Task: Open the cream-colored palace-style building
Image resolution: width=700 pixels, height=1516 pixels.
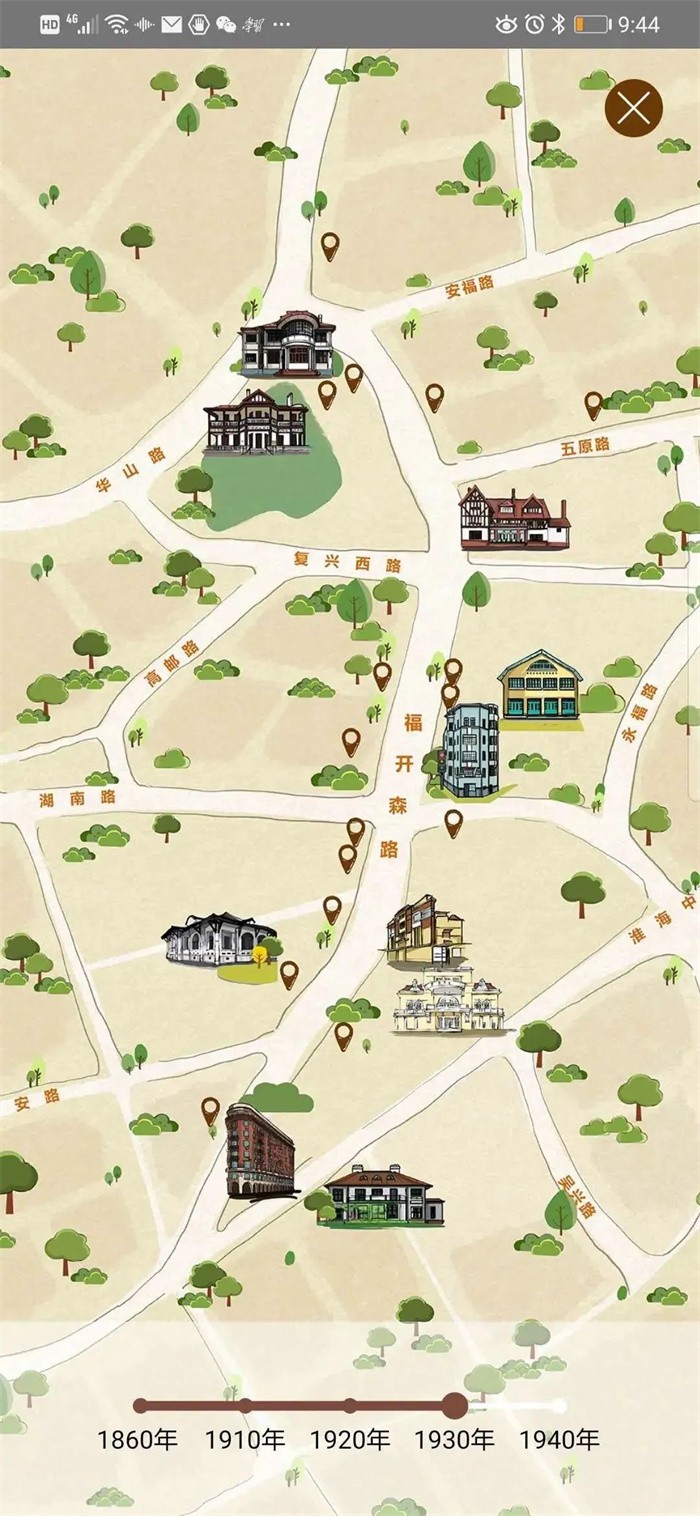Action: click(x=448, y=1000)
